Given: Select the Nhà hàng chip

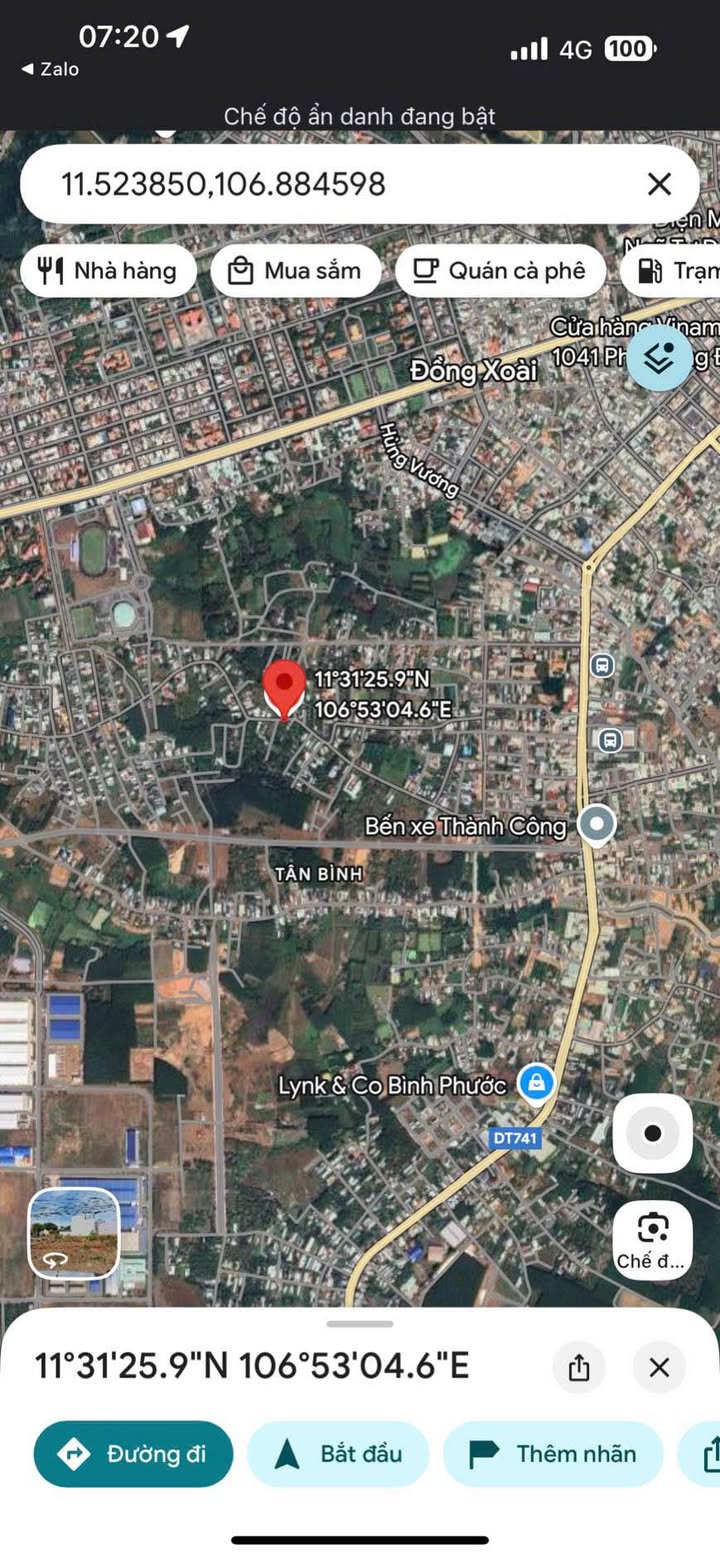Looking at the screenshot, I should 108,270.
